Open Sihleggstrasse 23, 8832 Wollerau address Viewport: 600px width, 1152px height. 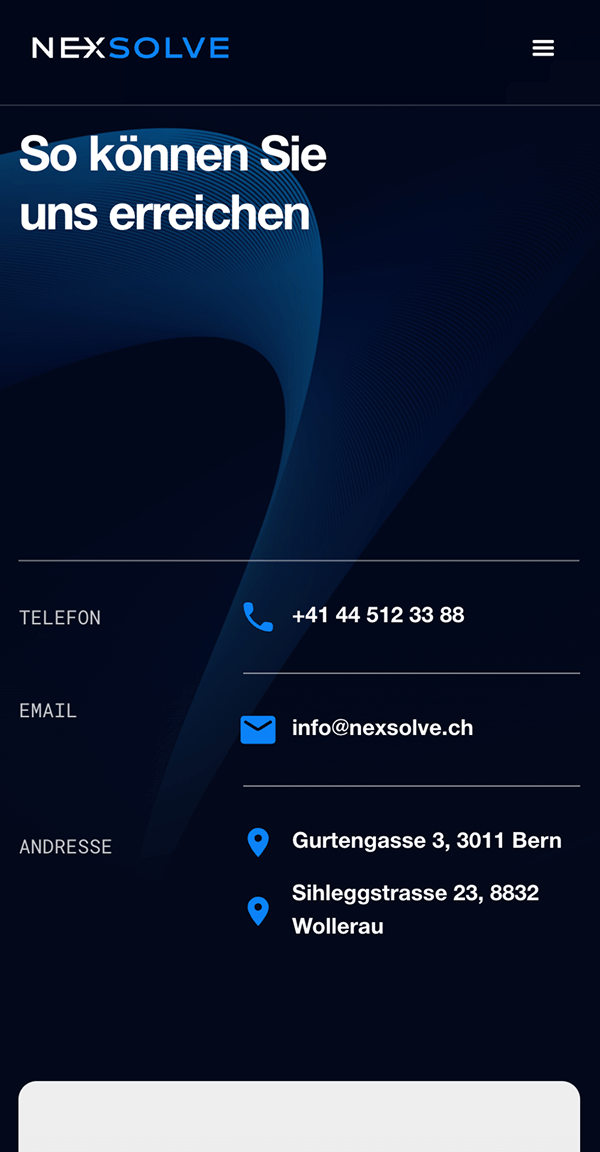pyautogui.click(x=416, y=910)
